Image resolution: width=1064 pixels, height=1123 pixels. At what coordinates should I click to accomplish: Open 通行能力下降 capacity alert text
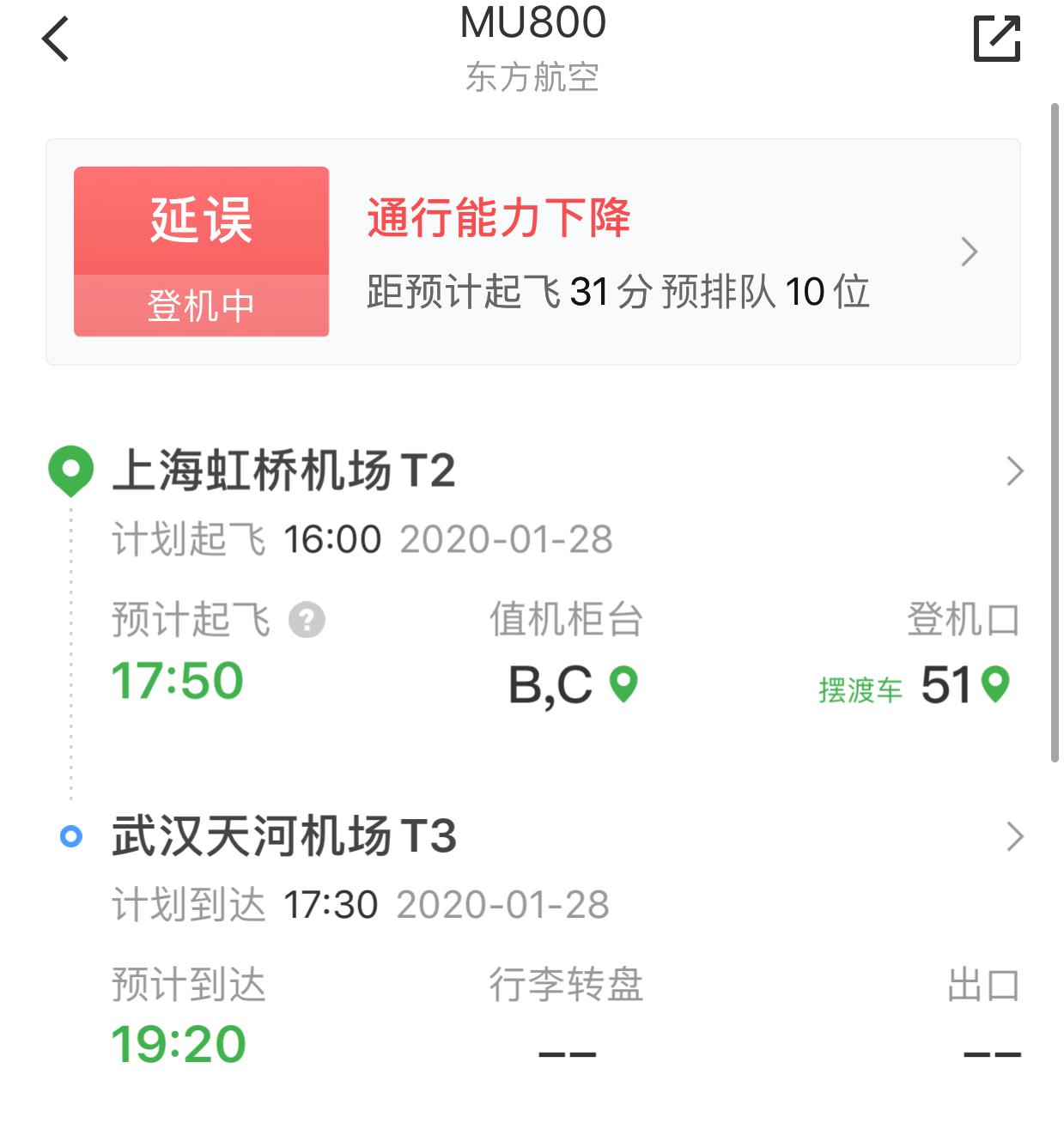point(498,217)
